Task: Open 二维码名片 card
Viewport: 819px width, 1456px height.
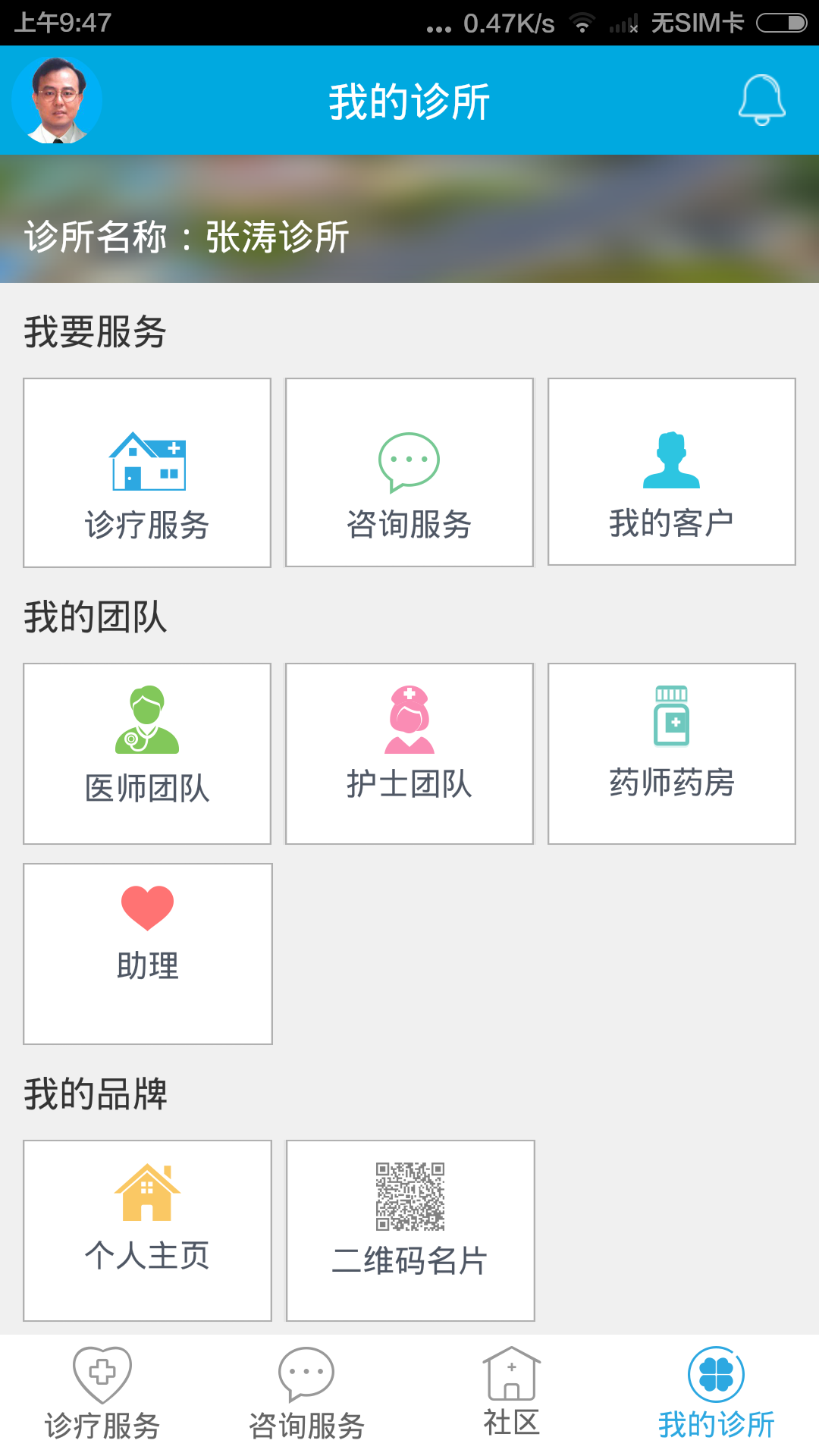Action: point(410,1231)
